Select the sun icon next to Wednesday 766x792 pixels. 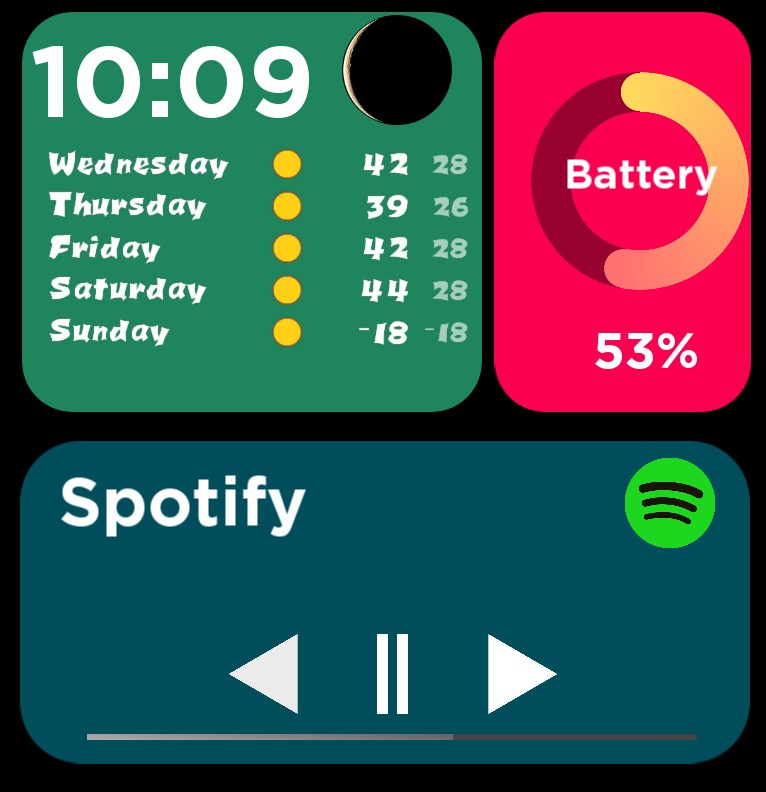click(288, 164)
